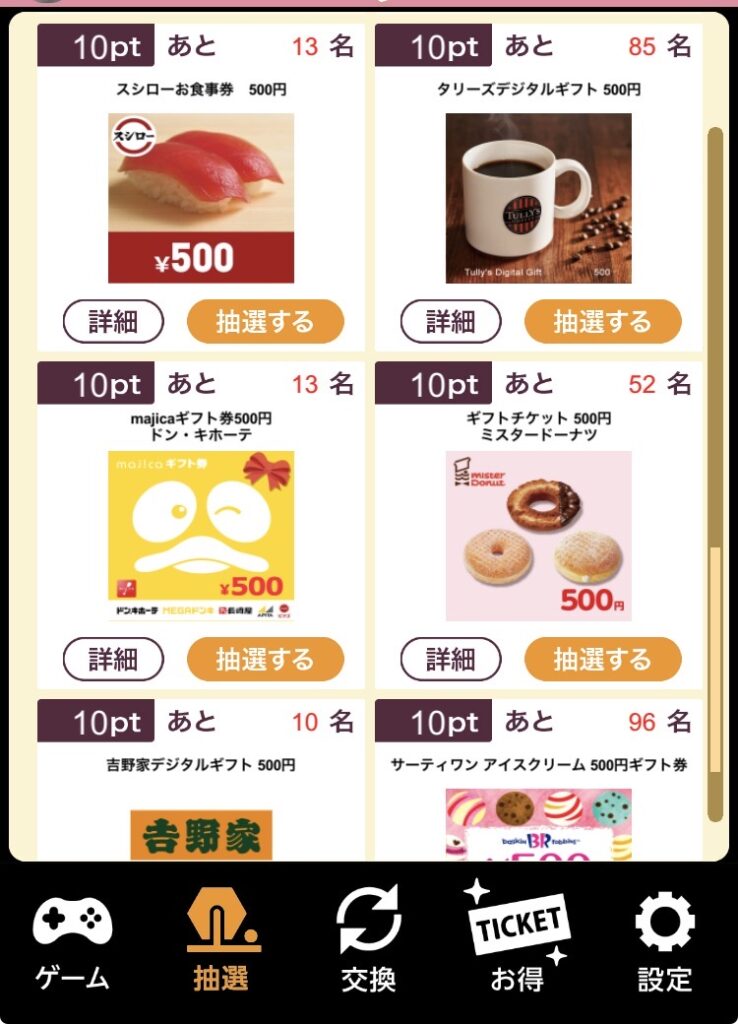Select the 抽選 tab
Viewport: 738px width, 1024px height.
pyautogui.click(x=221, y=942)
